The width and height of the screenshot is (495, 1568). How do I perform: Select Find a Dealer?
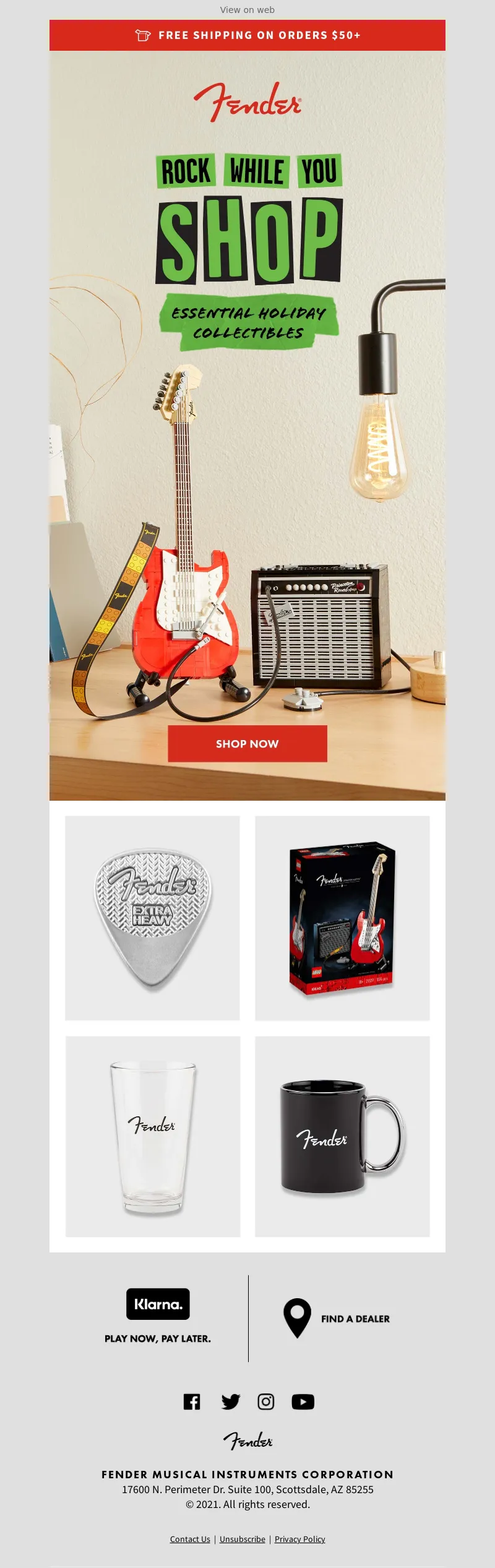pyautogui.click(x=338, y=1319)
